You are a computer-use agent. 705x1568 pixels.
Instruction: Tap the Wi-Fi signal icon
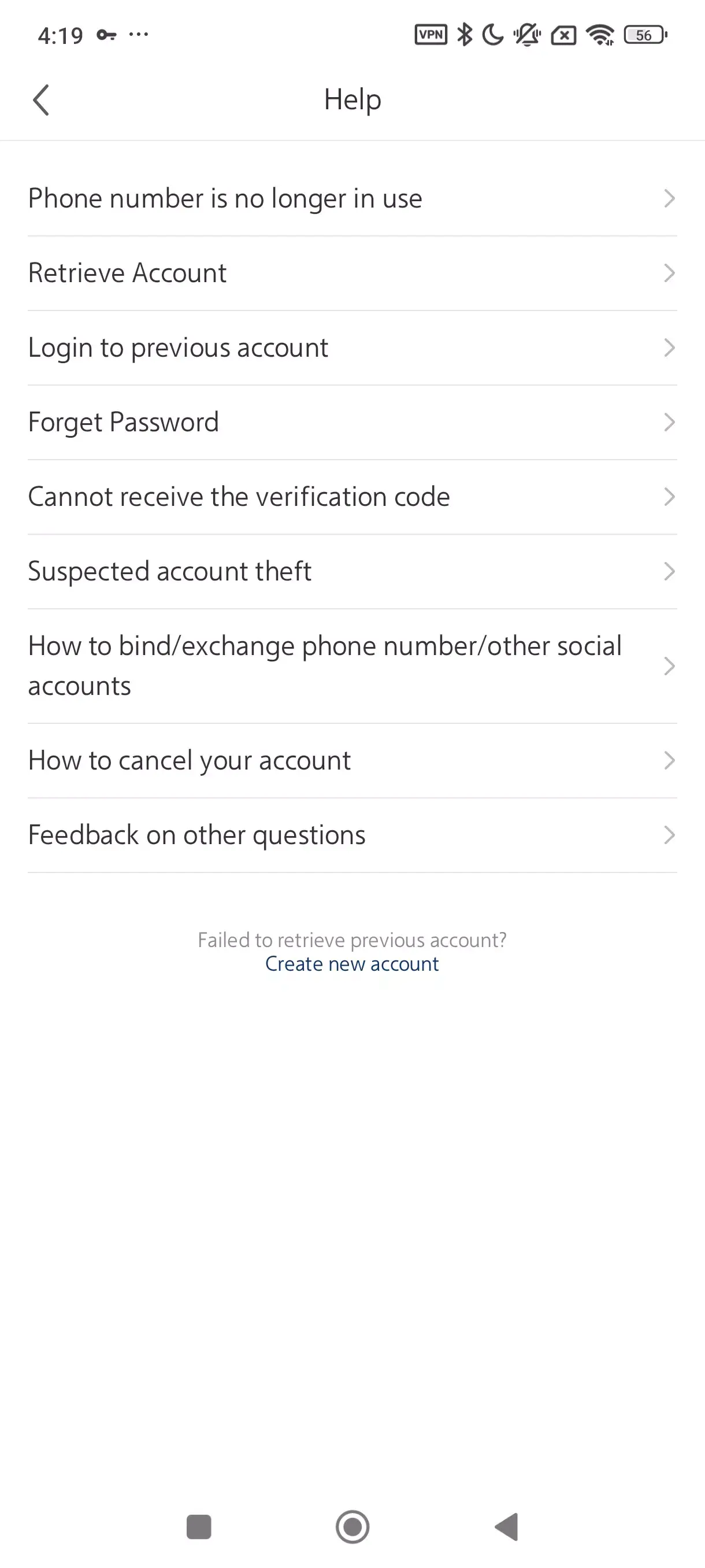(600, 35)
